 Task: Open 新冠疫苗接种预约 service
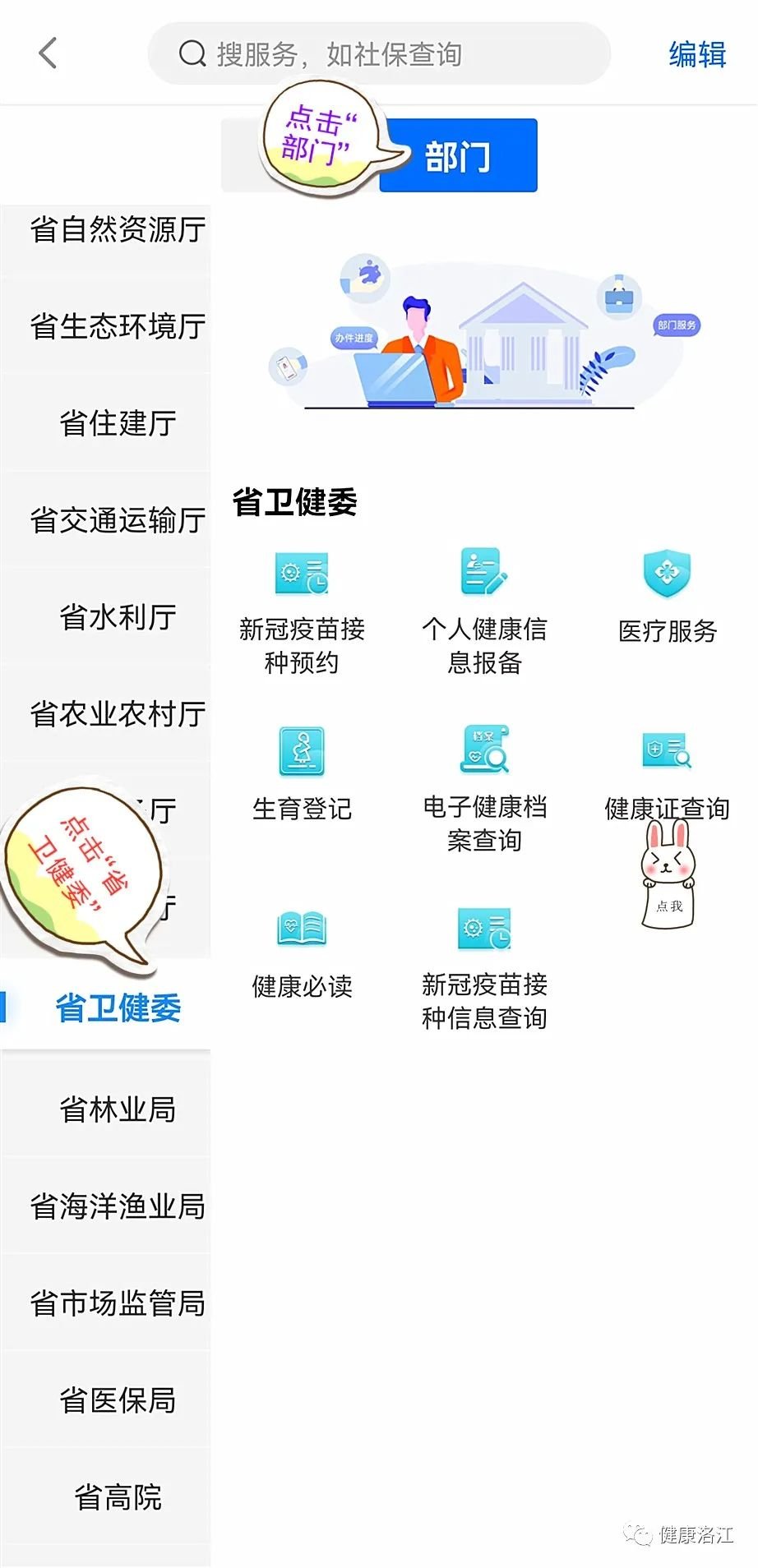(x=302, y=612)
